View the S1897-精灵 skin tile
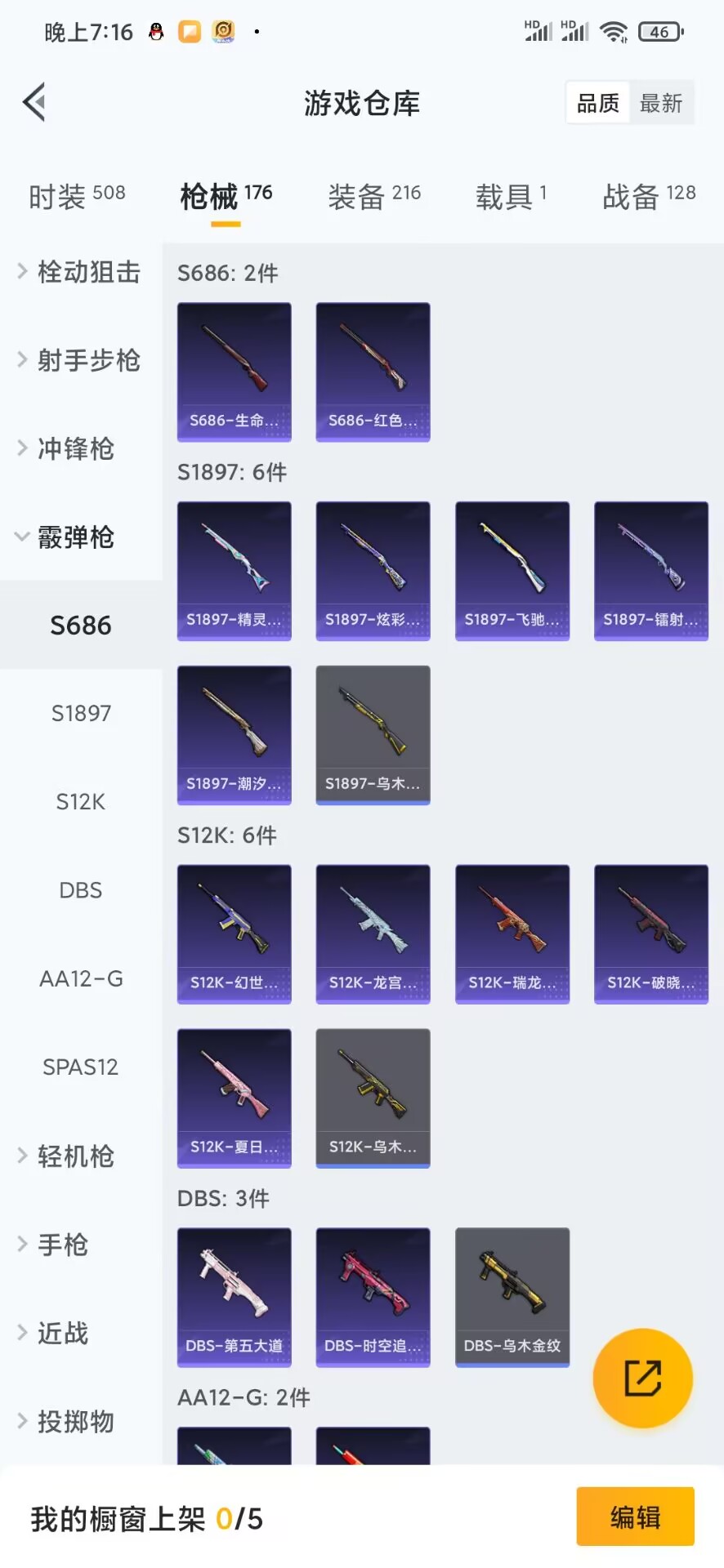 coord(235,571)
